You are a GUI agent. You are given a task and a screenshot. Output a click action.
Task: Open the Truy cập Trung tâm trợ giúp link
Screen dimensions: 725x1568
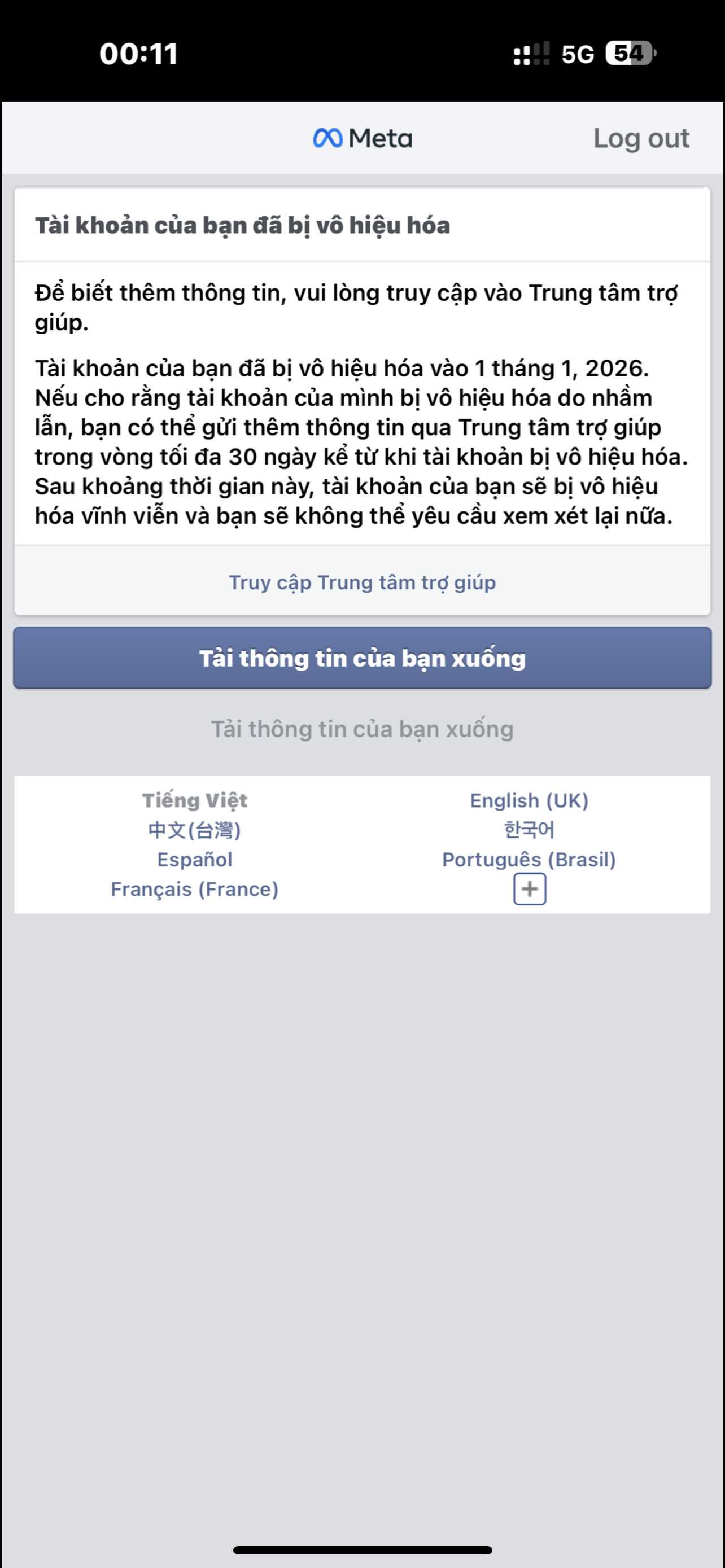pyautogui.click(x=362, y=582)
